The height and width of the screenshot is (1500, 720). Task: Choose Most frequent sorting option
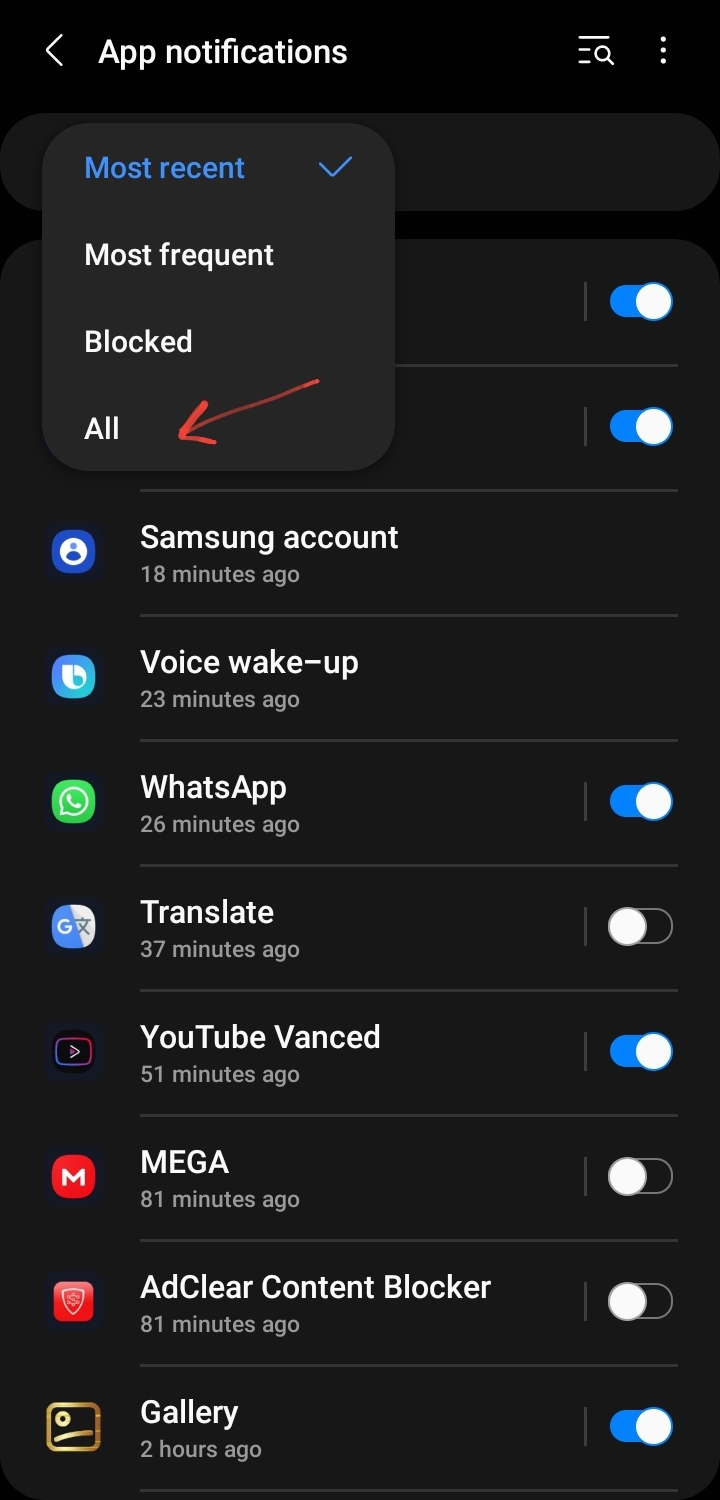pyautogui.click(x=178, y=255)
